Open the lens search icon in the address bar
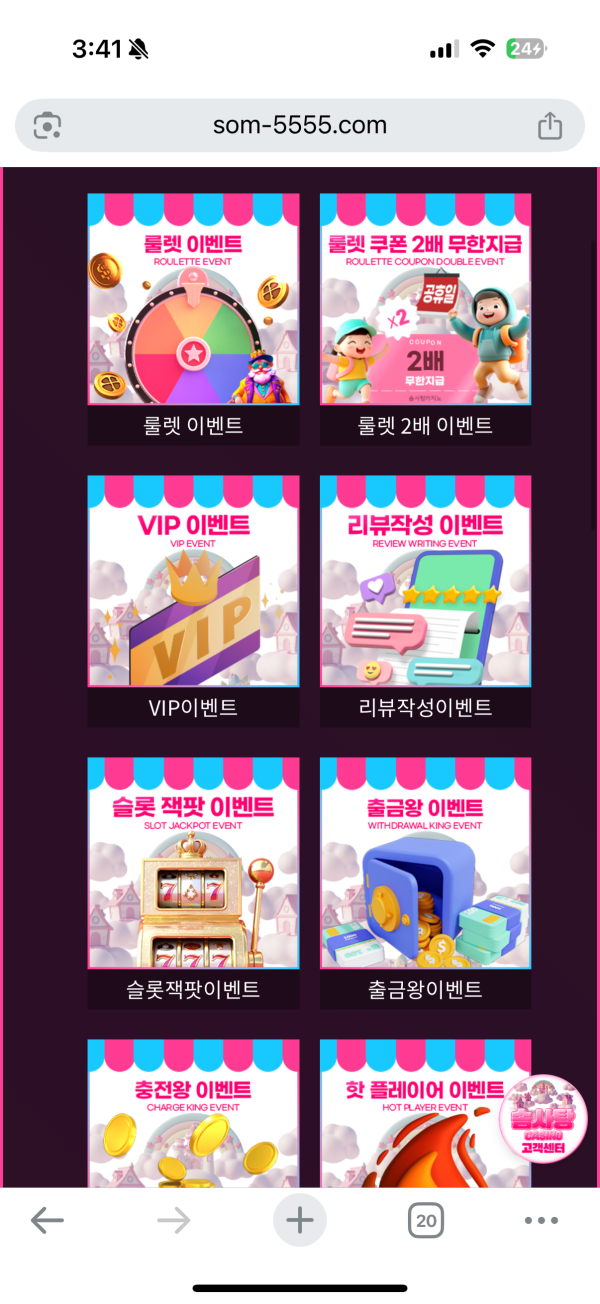Viewport: 600px width, 1304px height. click(47, 125)
